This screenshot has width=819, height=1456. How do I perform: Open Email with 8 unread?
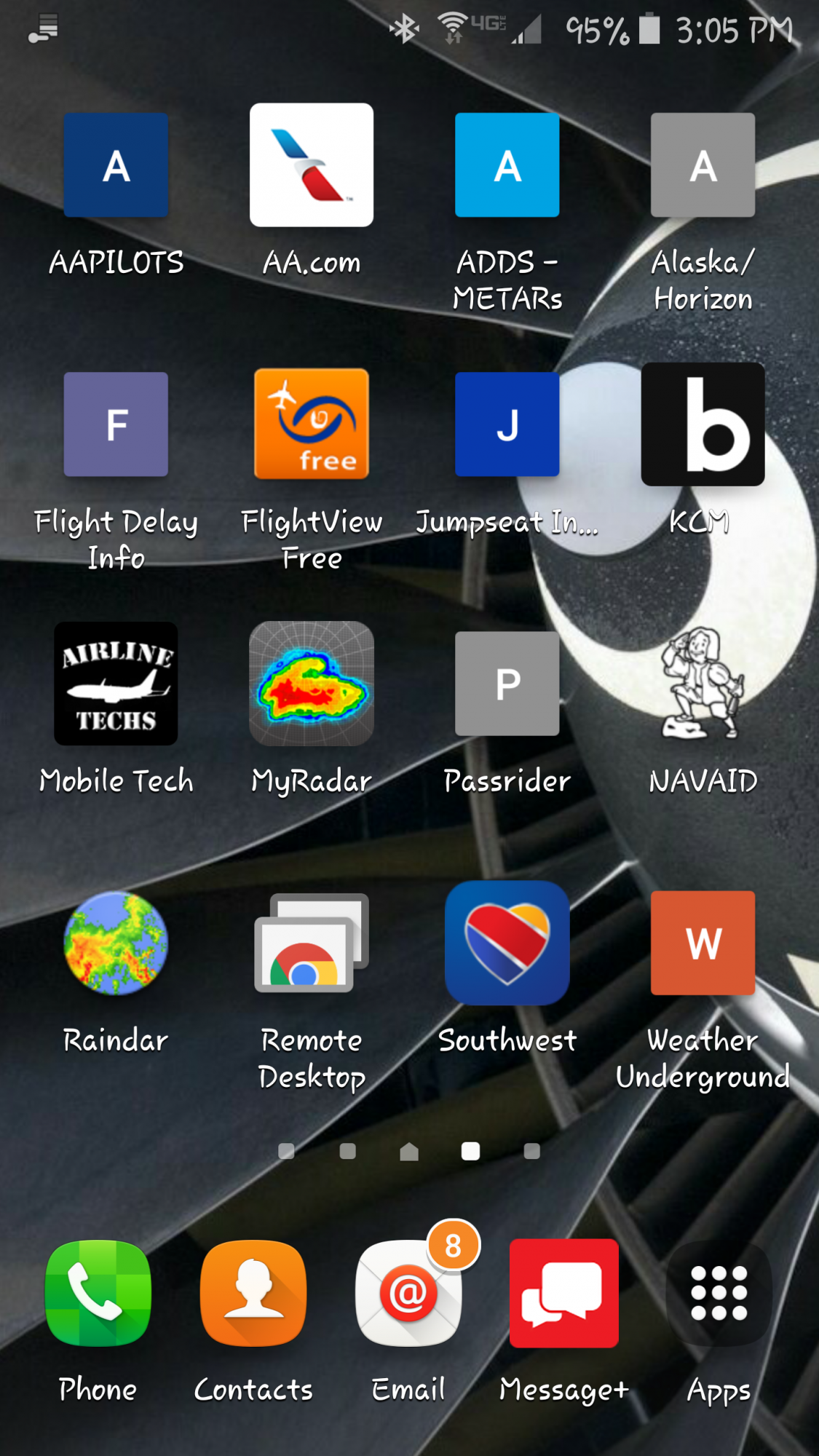[408, 1294]
